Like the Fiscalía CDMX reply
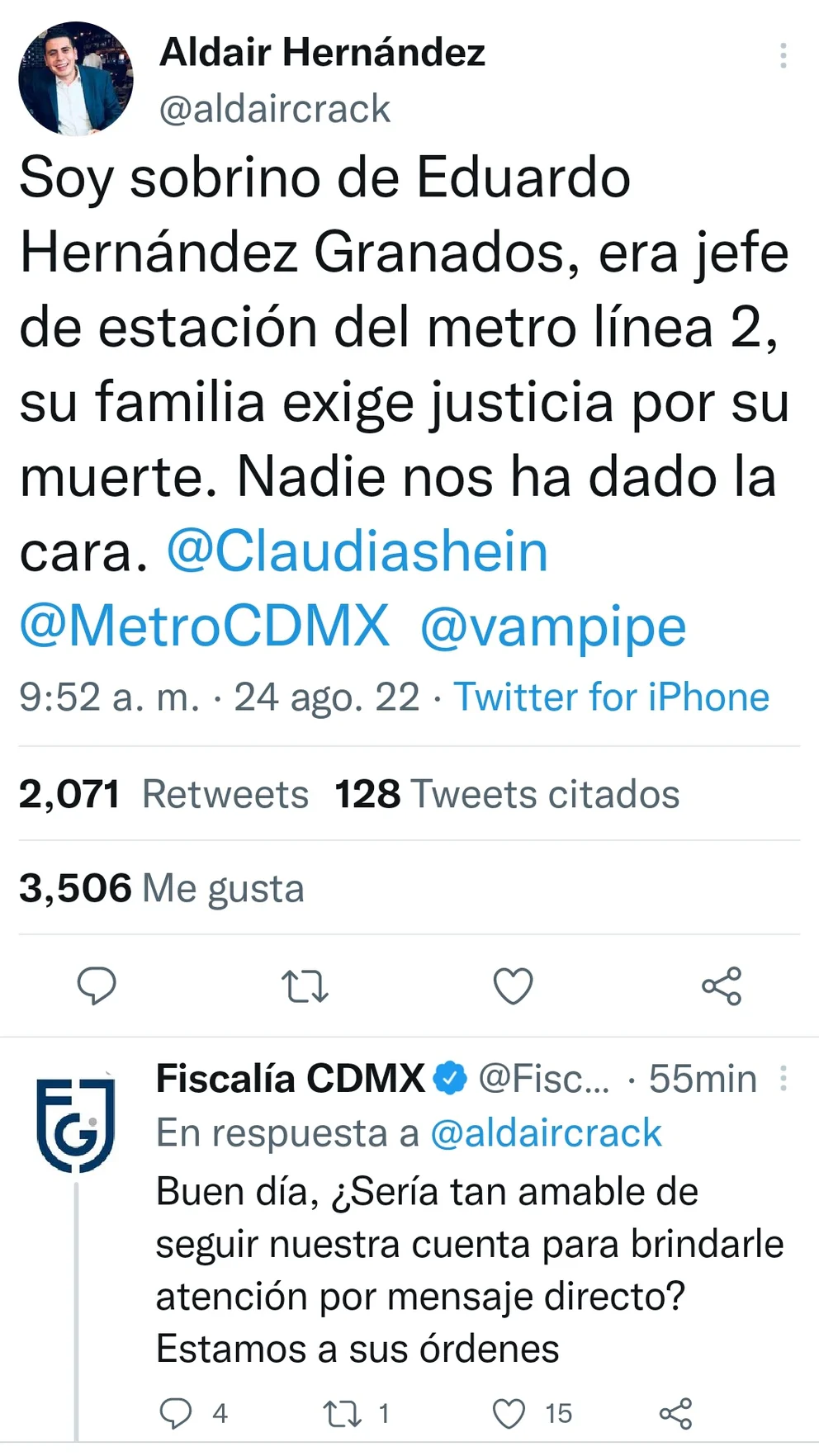The width and height of the screenshot is (819, 1456). click(509, 1413)
